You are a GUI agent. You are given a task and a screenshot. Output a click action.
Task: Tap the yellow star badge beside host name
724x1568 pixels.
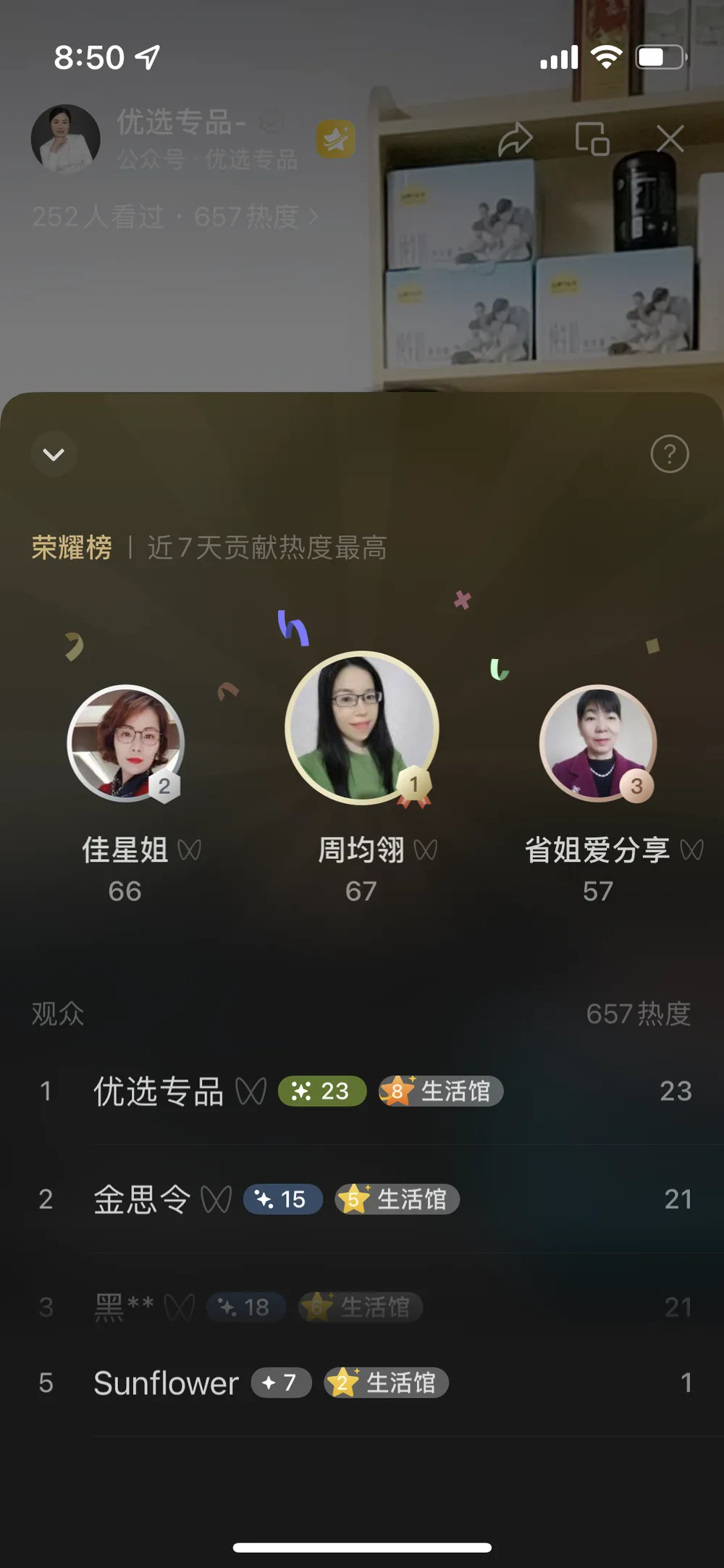(x=336, y=139)
